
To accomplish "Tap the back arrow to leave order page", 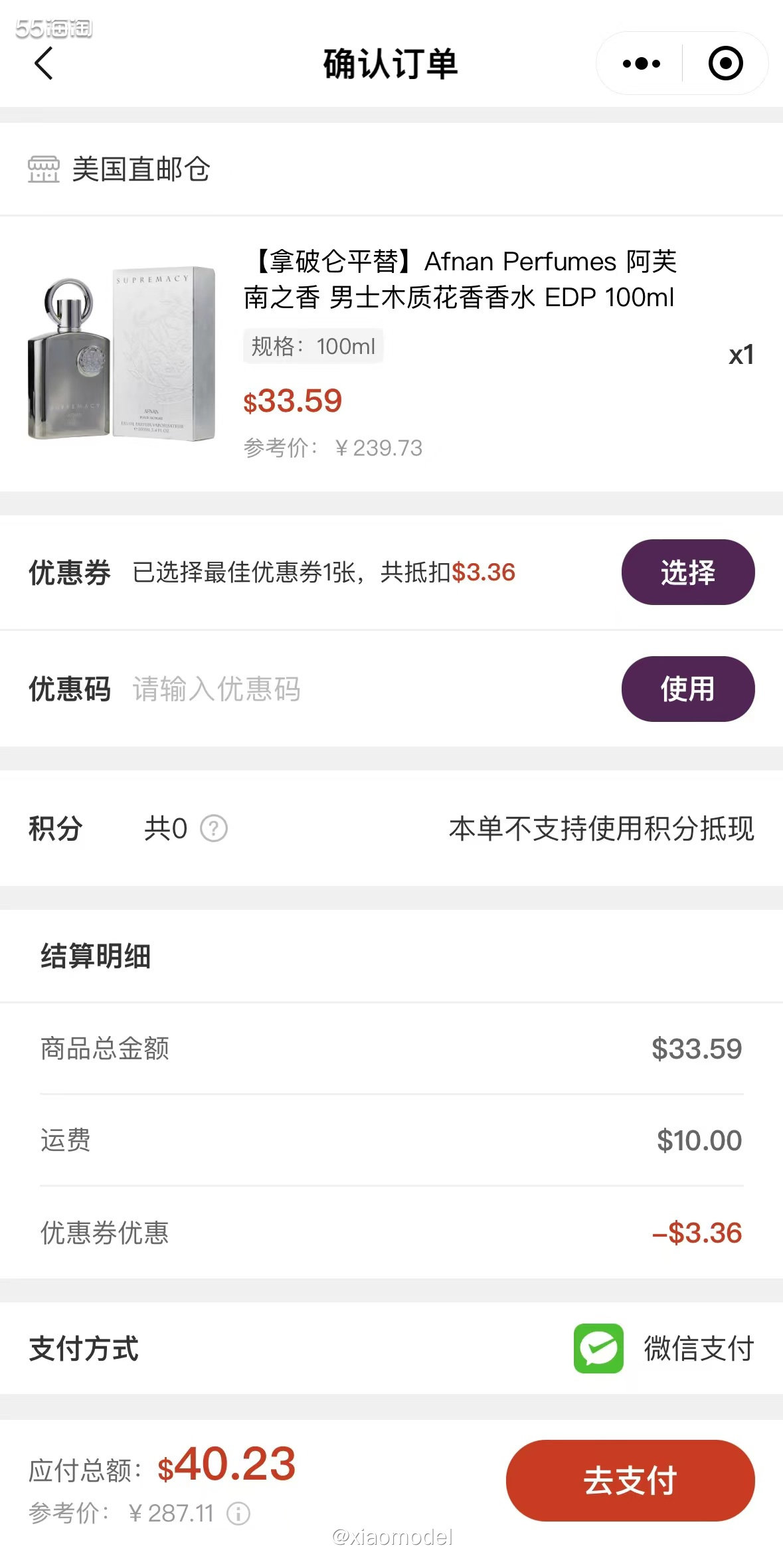I will [x=44, y=64].
